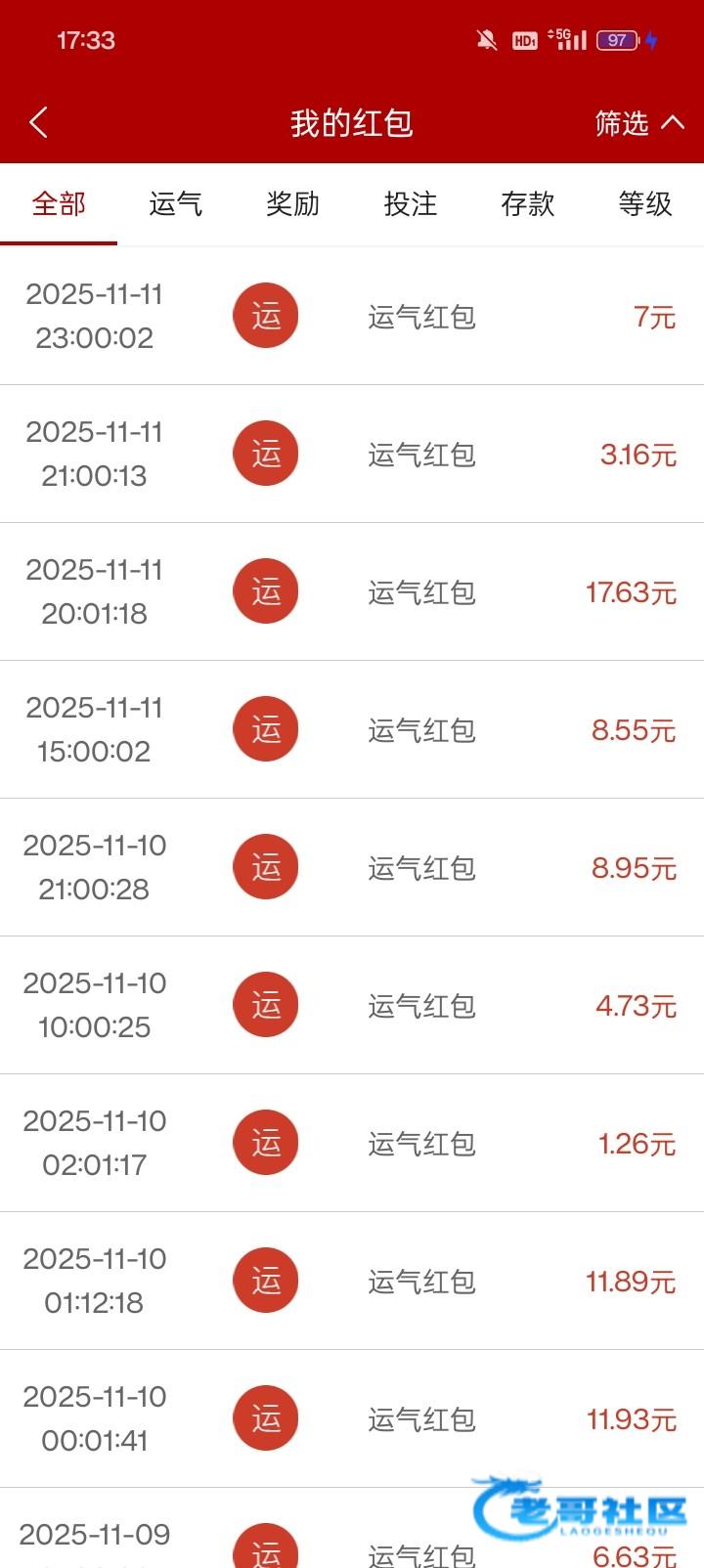Open the 投注 tab
The height and width of the screenshot is (1568, 704).
(411, 204)
